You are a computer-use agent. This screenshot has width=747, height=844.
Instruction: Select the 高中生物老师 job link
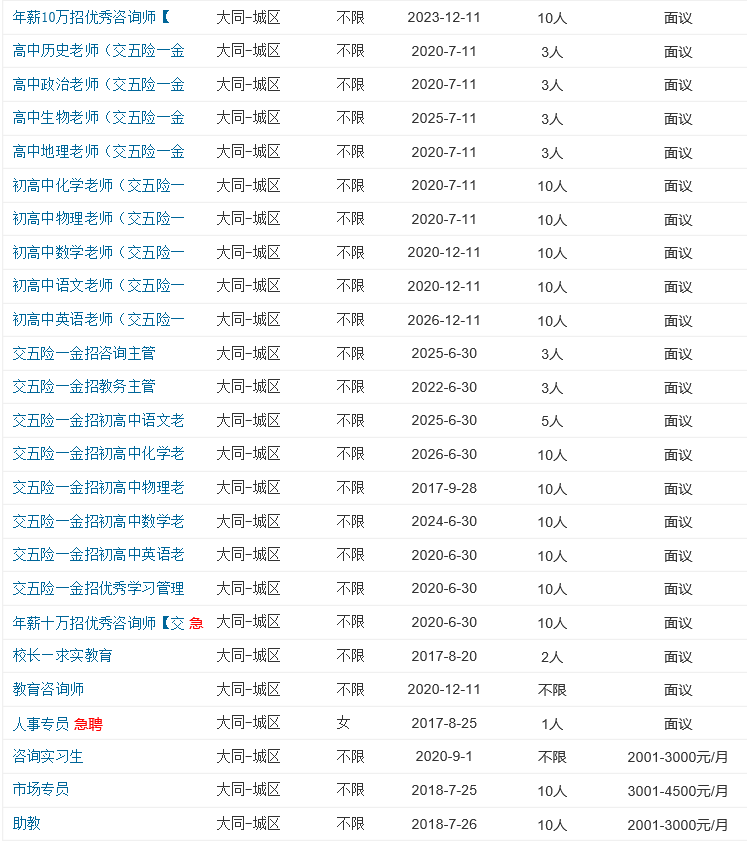(98, 118)
